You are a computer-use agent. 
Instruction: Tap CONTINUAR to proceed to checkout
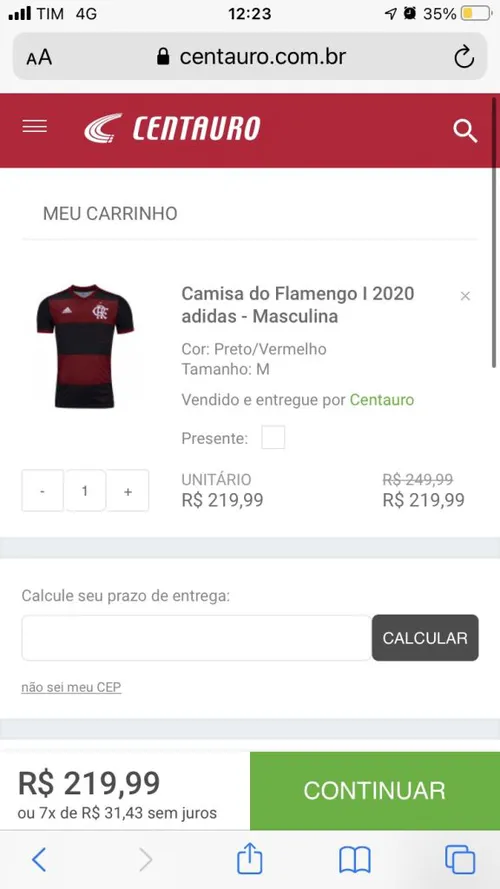[x=375, y=791]
